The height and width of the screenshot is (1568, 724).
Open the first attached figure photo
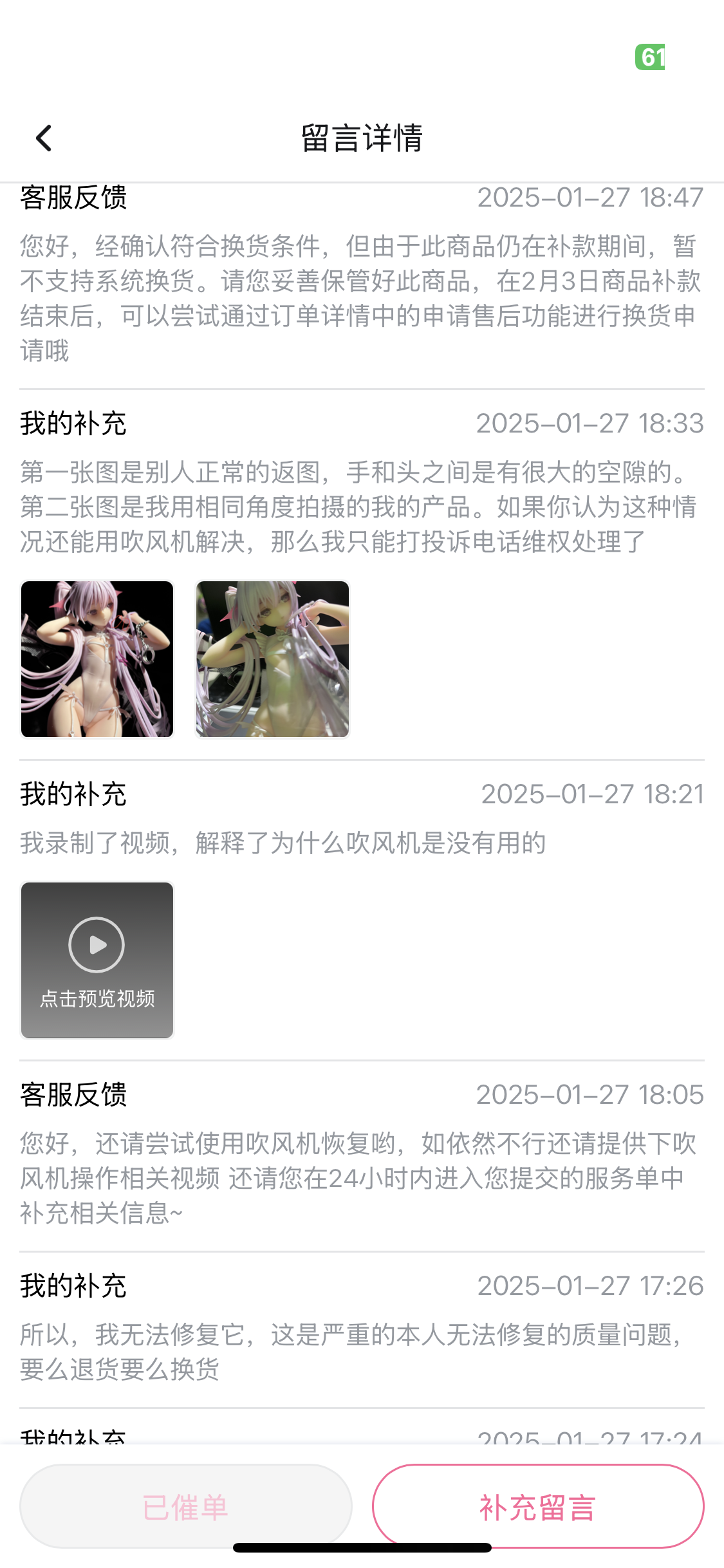[x=97, y=659]
